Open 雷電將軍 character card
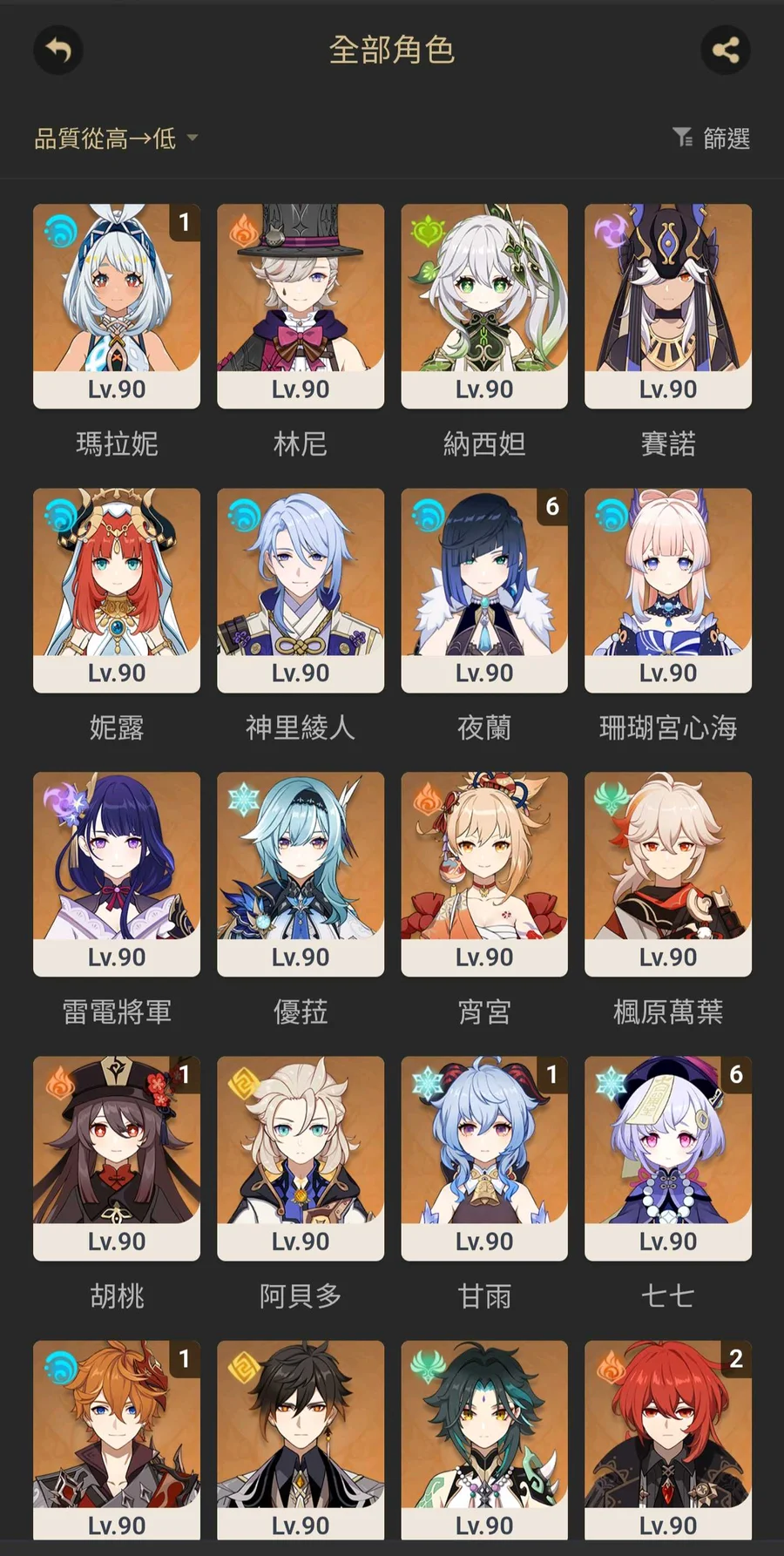 [117, 874]
